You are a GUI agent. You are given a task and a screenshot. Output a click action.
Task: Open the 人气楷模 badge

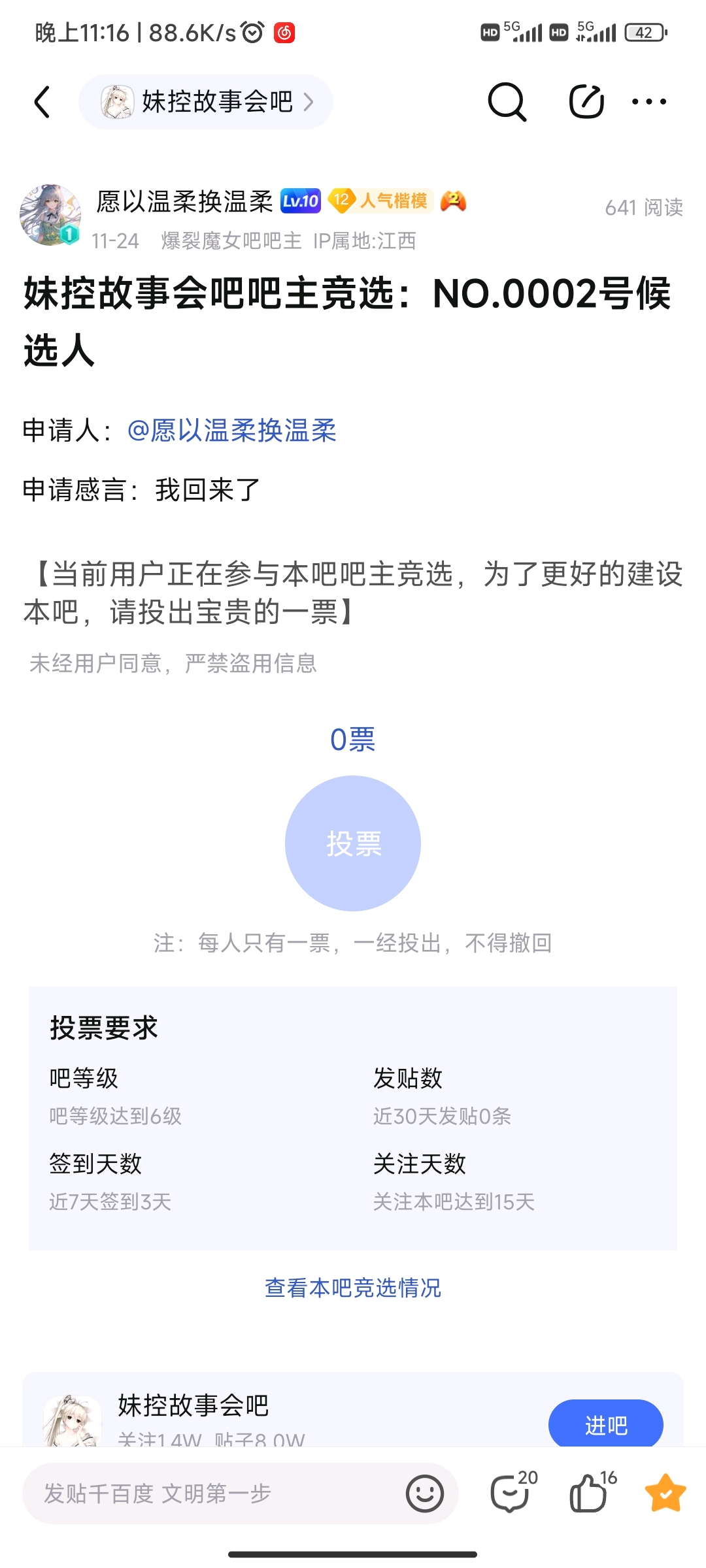coord(380,201)
